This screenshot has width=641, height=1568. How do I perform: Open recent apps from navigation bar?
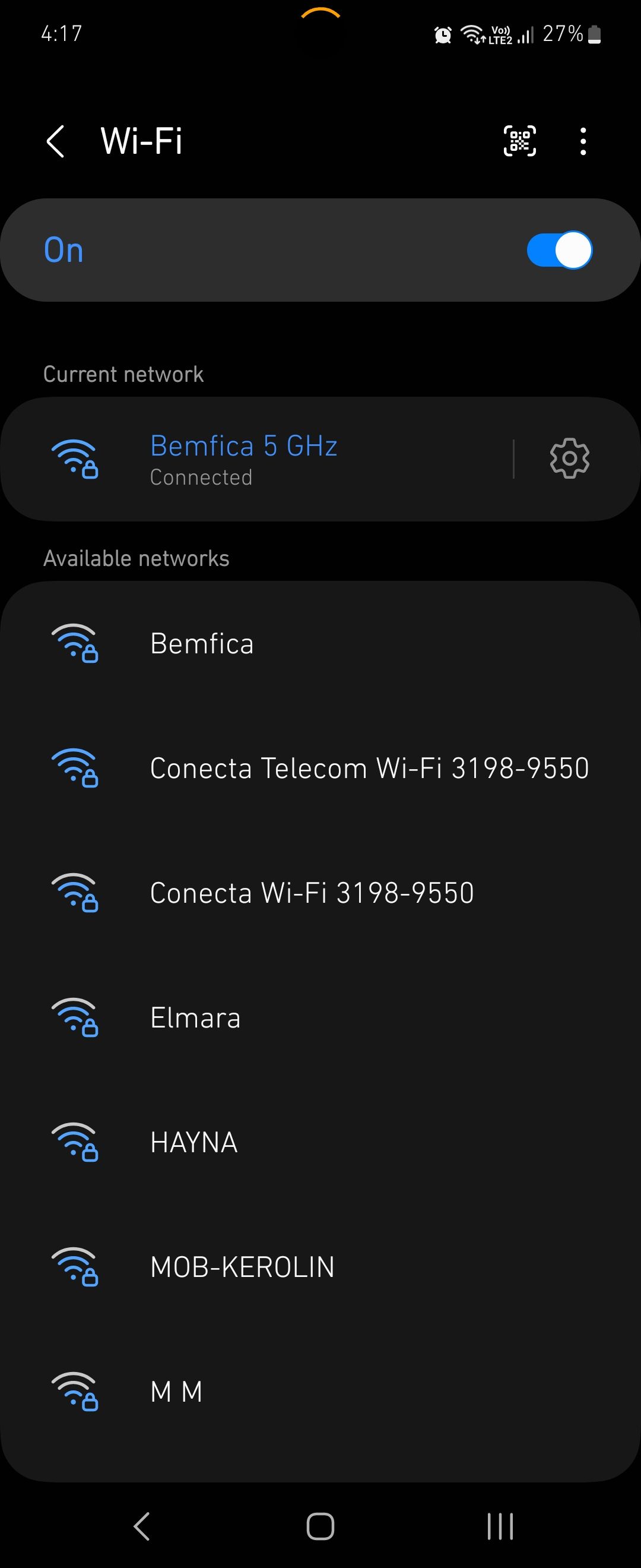(499, 1526)
